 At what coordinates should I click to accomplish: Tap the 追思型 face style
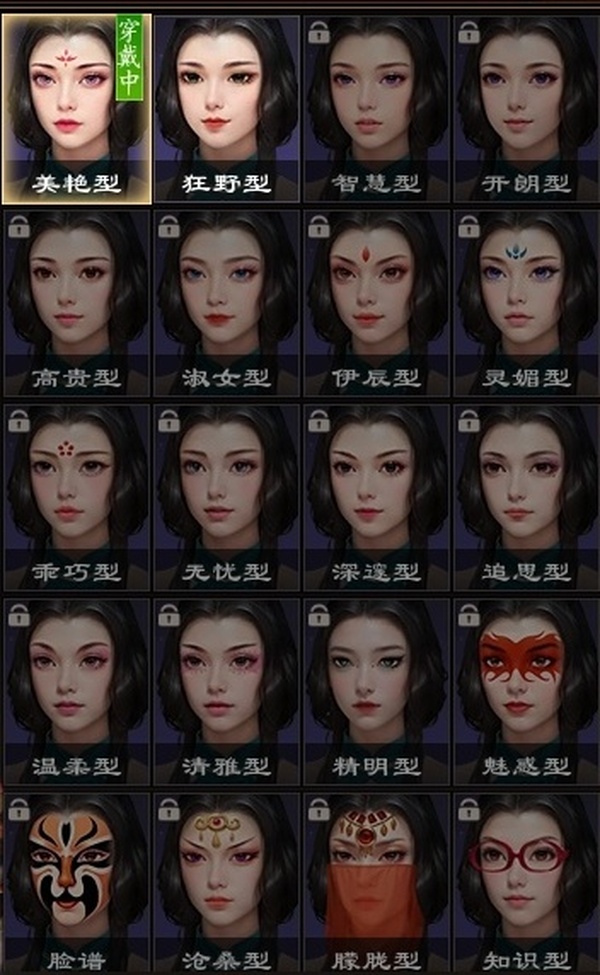pos(526,495)
